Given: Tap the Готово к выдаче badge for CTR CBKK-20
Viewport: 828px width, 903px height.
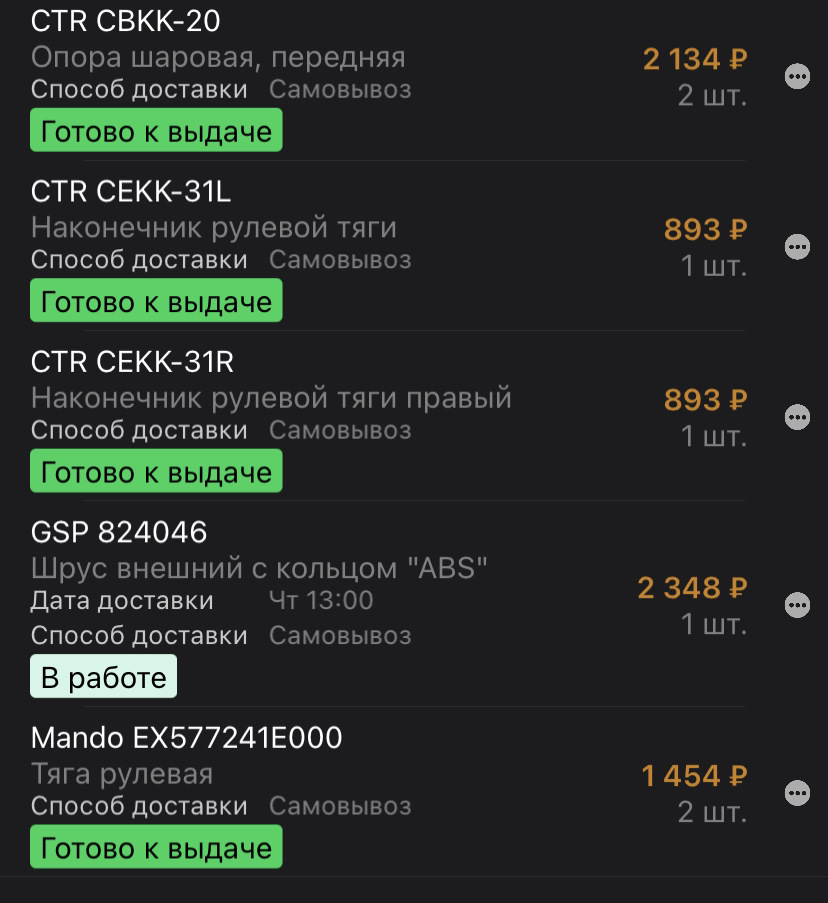Looking at the screenshot, I should 156,130.
